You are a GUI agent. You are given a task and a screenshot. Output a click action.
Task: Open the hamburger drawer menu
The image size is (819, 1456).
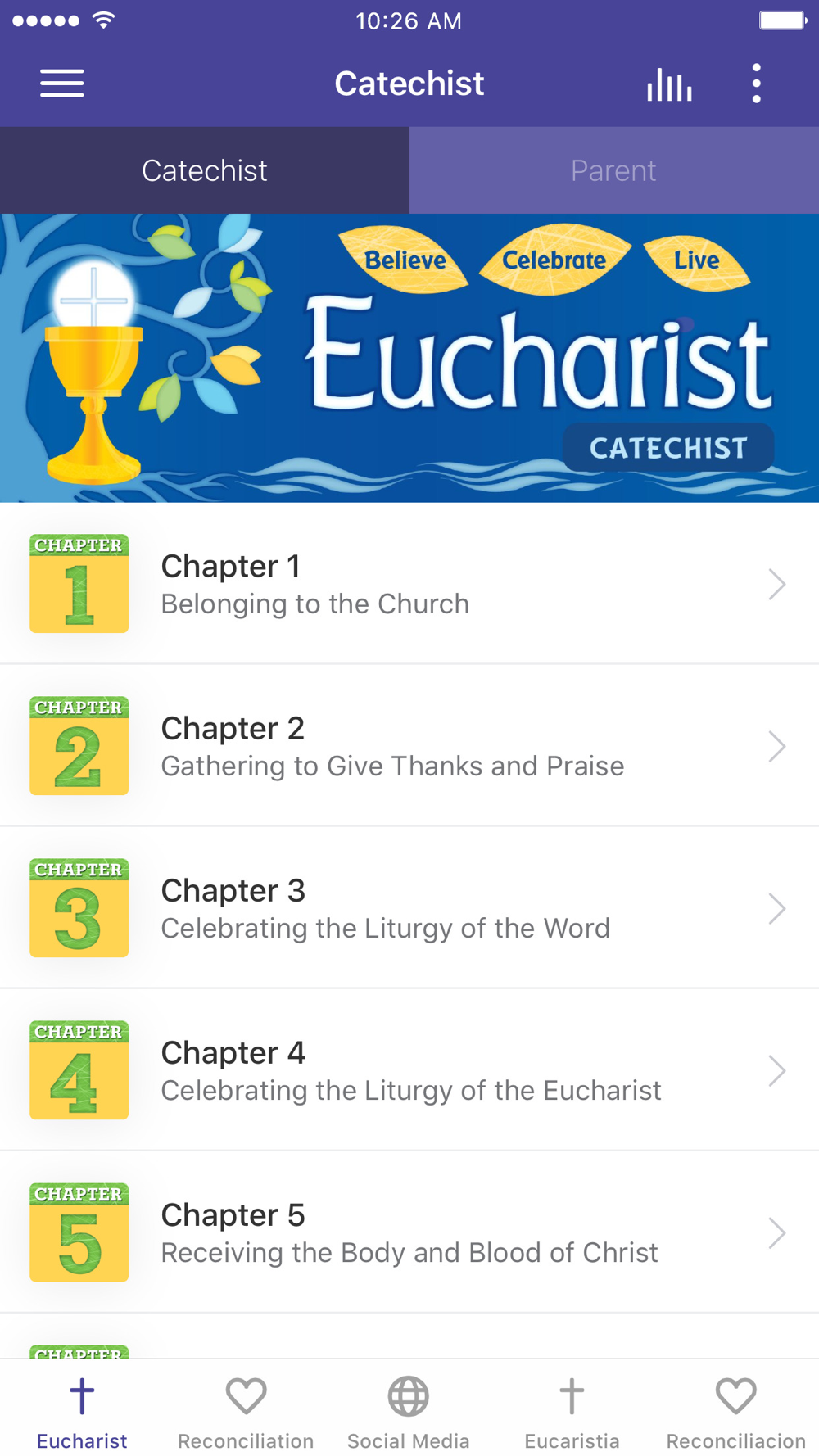coord(62,84)
